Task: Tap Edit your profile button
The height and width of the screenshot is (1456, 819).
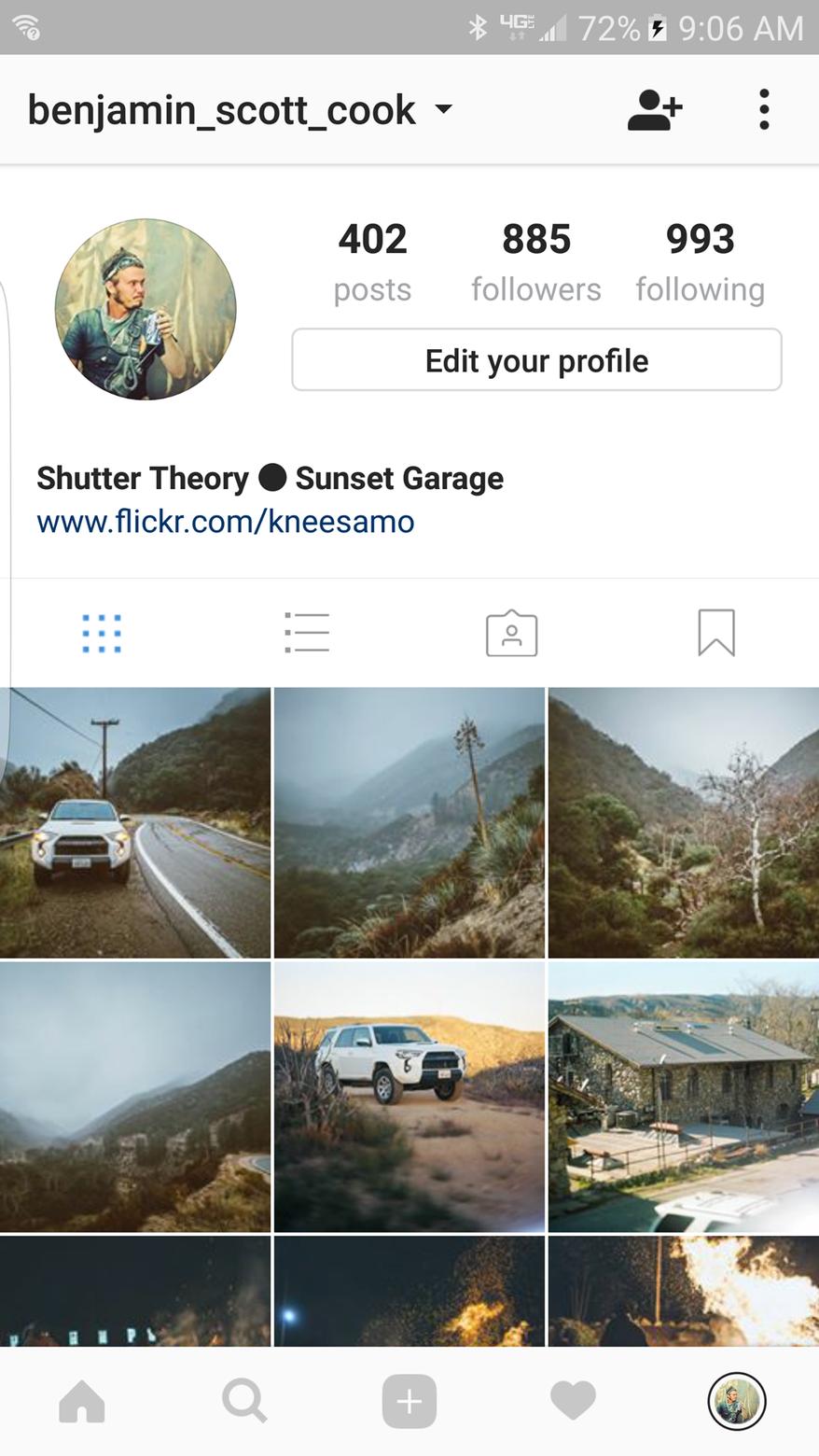Action: tap(536, 360)
